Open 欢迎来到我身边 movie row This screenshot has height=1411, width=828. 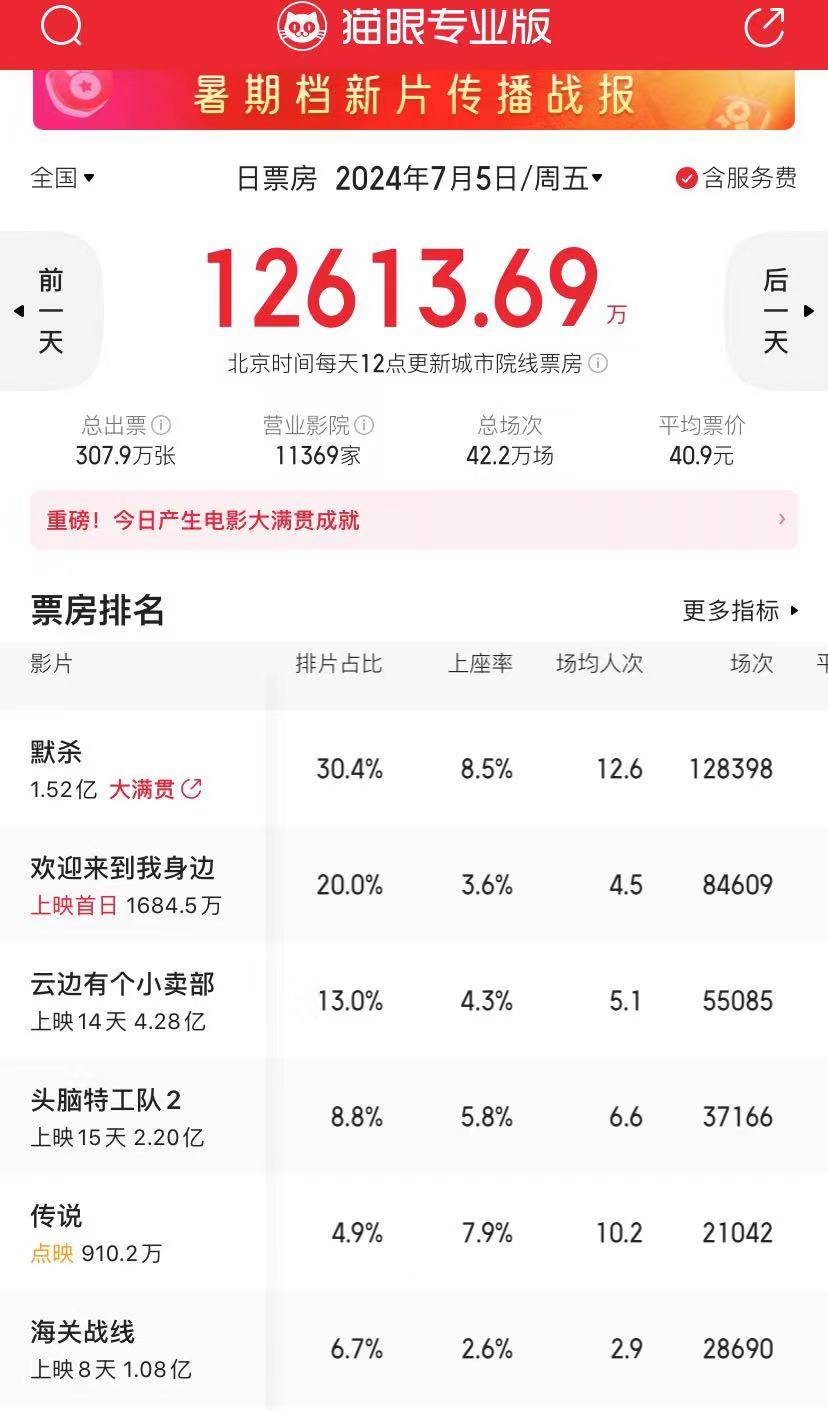point(124,868)
